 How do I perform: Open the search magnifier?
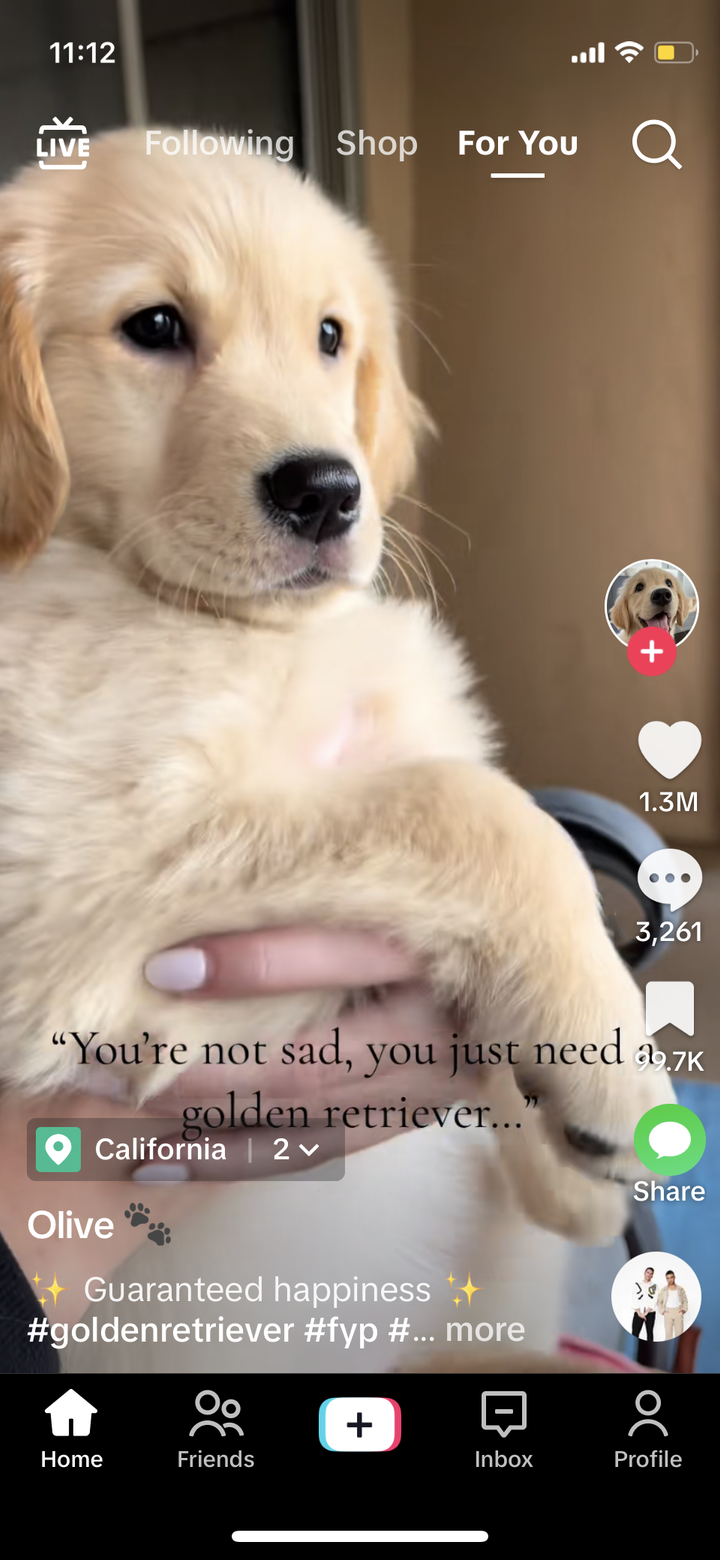point(656,145)
